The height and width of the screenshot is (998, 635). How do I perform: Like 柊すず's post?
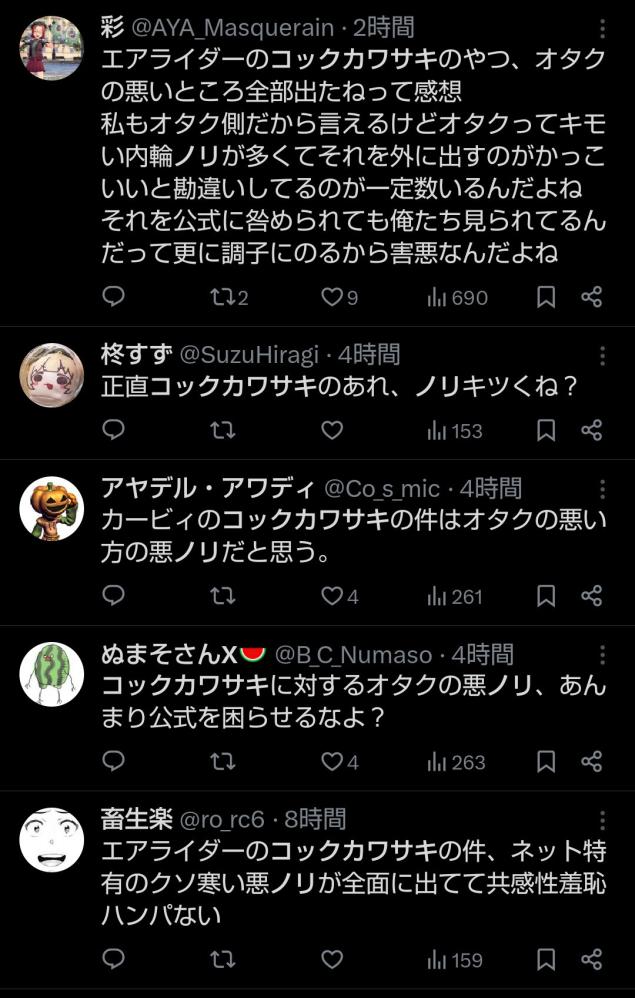(331, 430)
